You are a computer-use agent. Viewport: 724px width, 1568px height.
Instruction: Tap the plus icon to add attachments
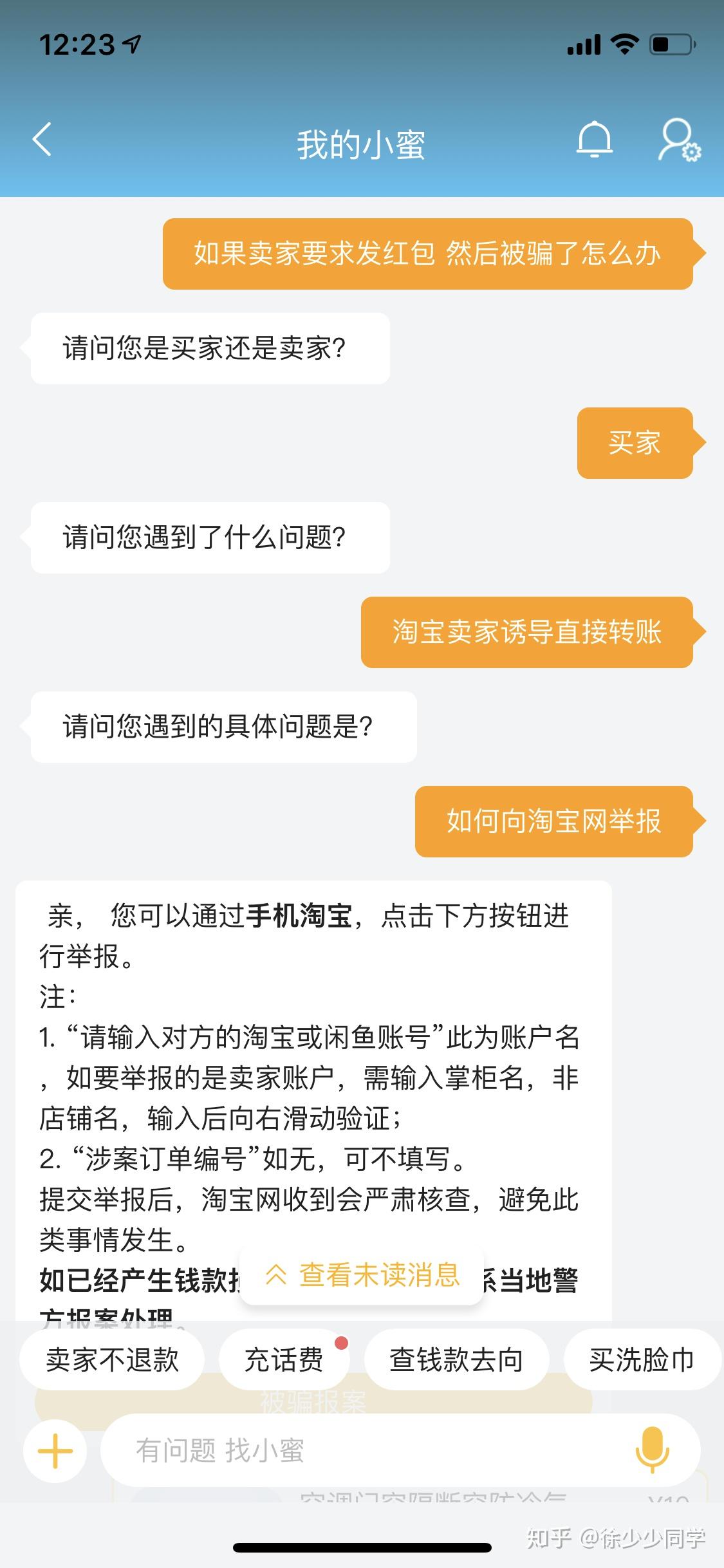[54, 1451]
